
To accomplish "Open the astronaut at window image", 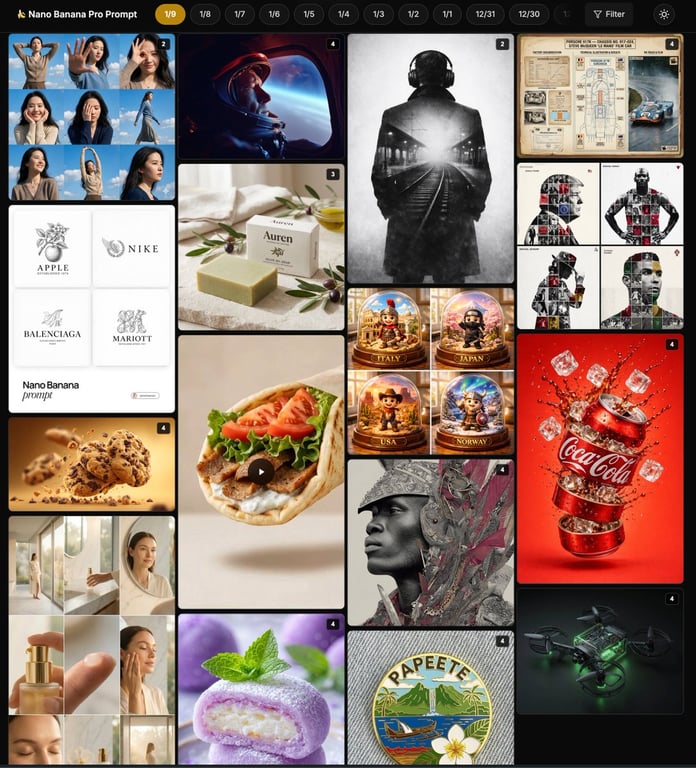I will click(x=261, y=96).
